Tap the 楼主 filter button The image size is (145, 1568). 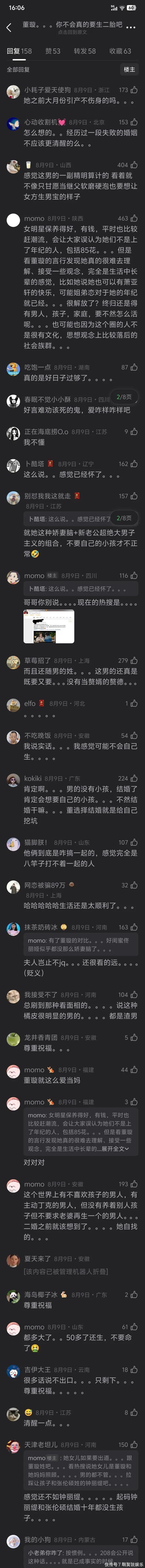pos(129,69)
